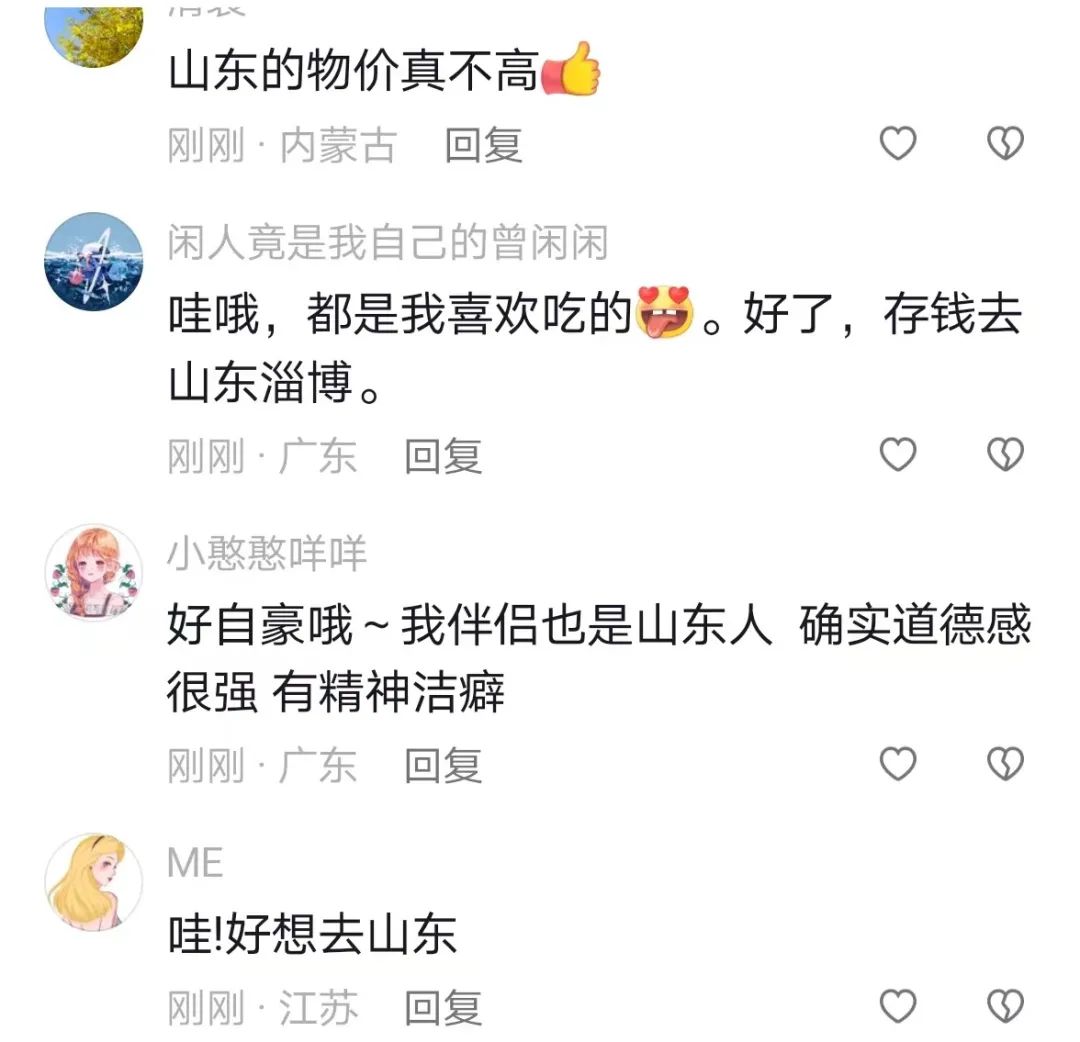Dislike the comment '山东的物价真不高'
1080x1042 pixels.
1005,145
